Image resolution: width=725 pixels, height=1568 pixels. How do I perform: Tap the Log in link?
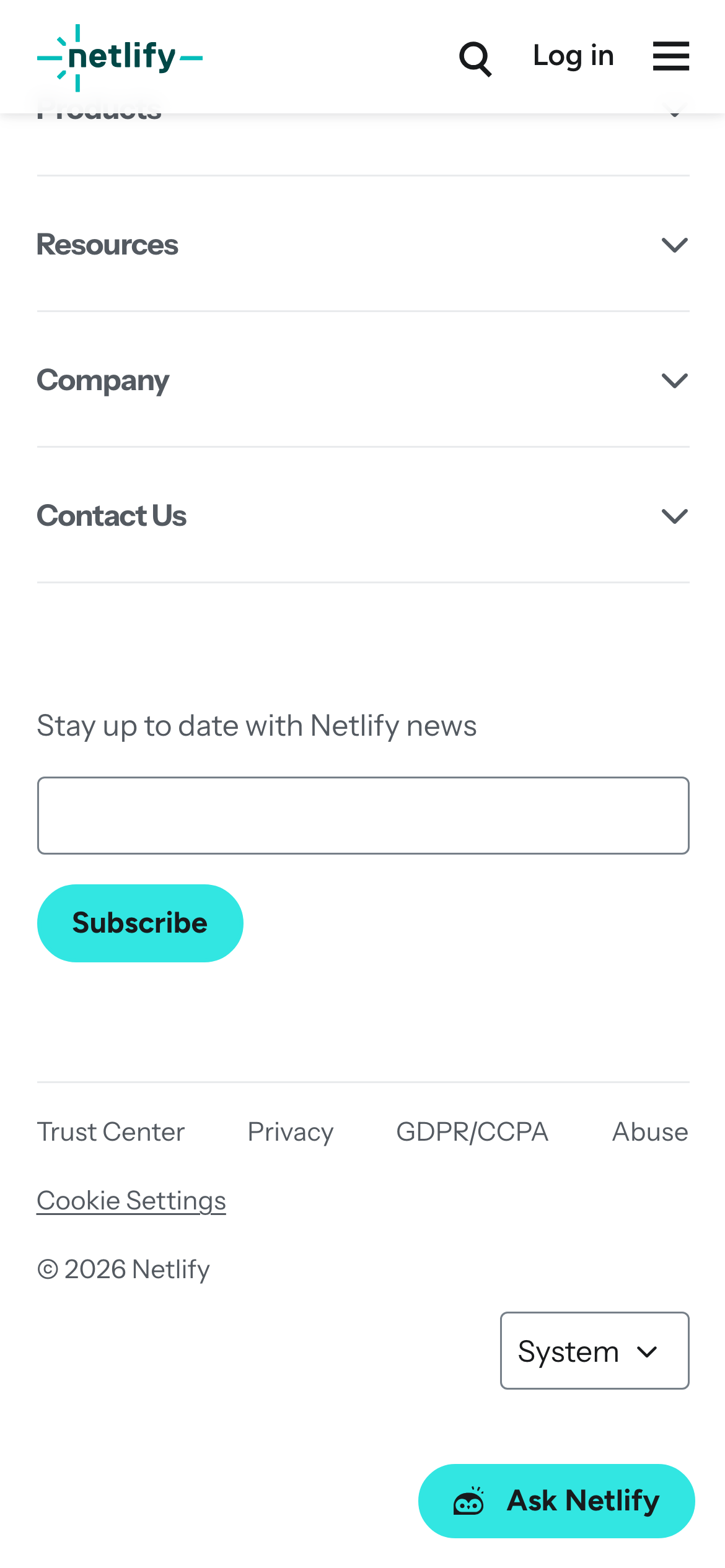click(x=573, y=56)
